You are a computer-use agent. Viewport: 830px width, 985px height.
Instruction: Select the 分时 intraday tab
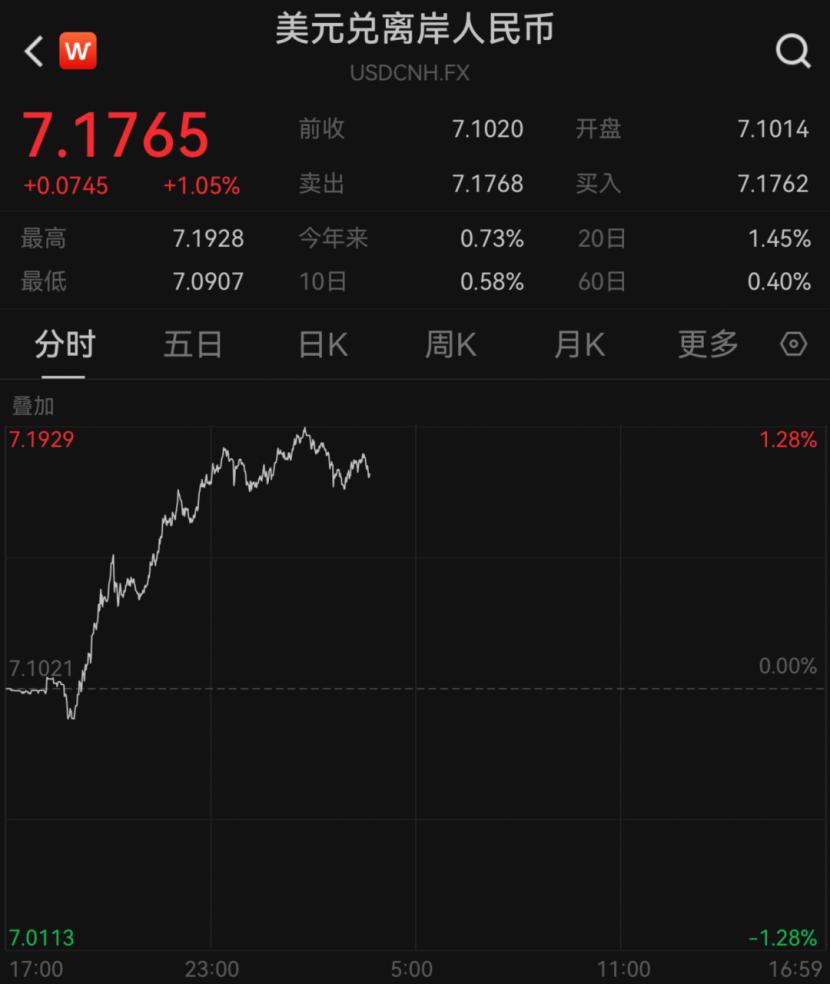coord(64,345)
